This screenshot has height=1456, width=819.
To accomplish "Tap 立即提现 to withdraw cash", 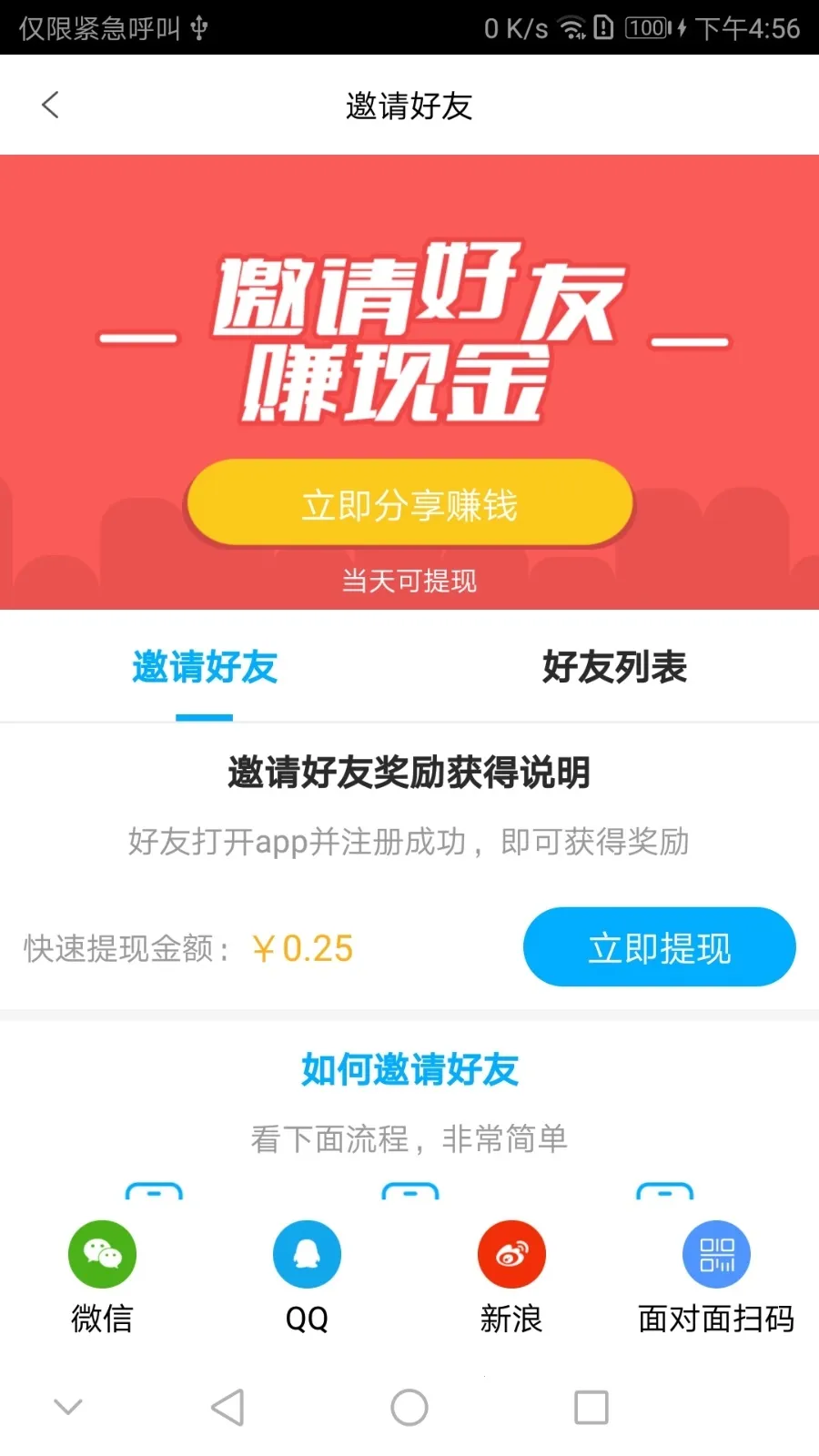I will click(x=658, y=946).
